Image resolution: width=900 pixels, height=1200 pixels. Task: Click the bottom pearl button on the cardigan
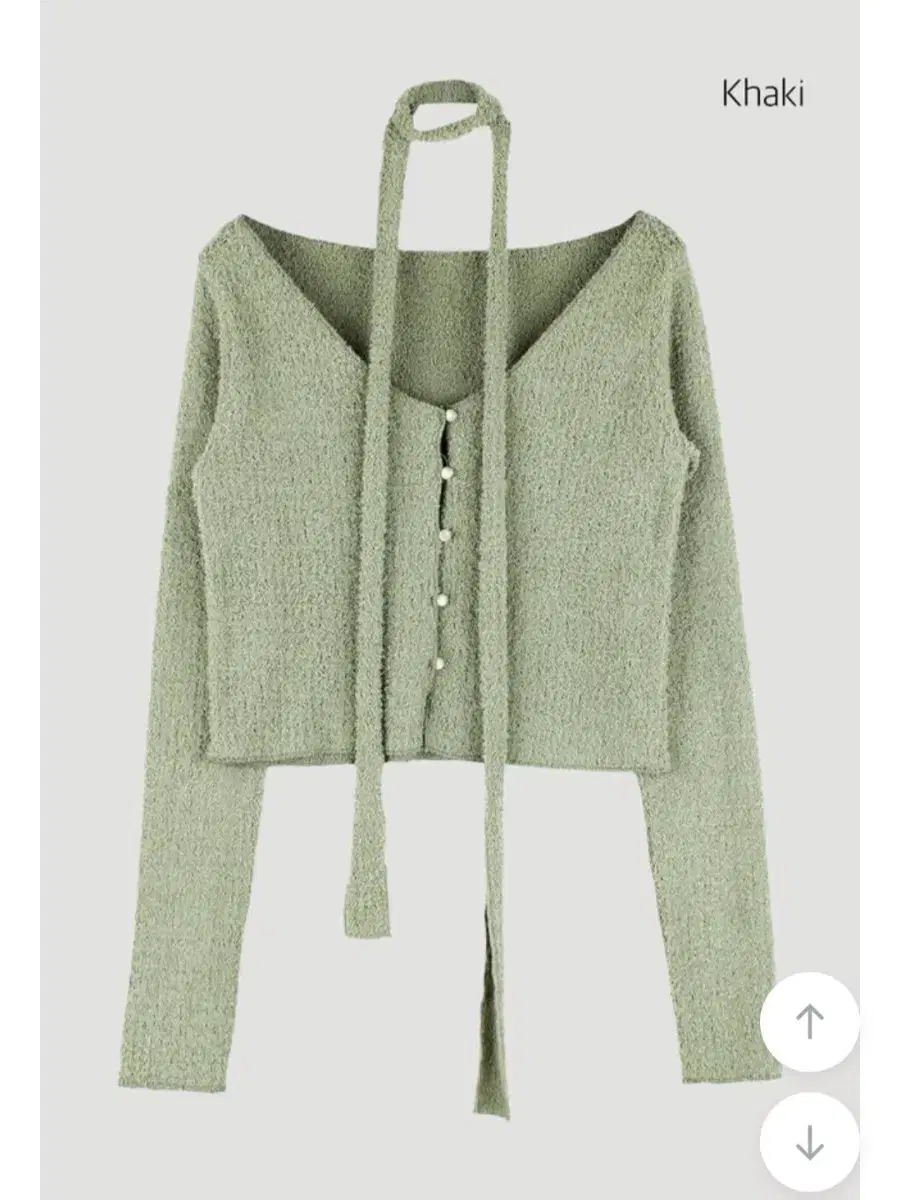click(x=438, y=660)
